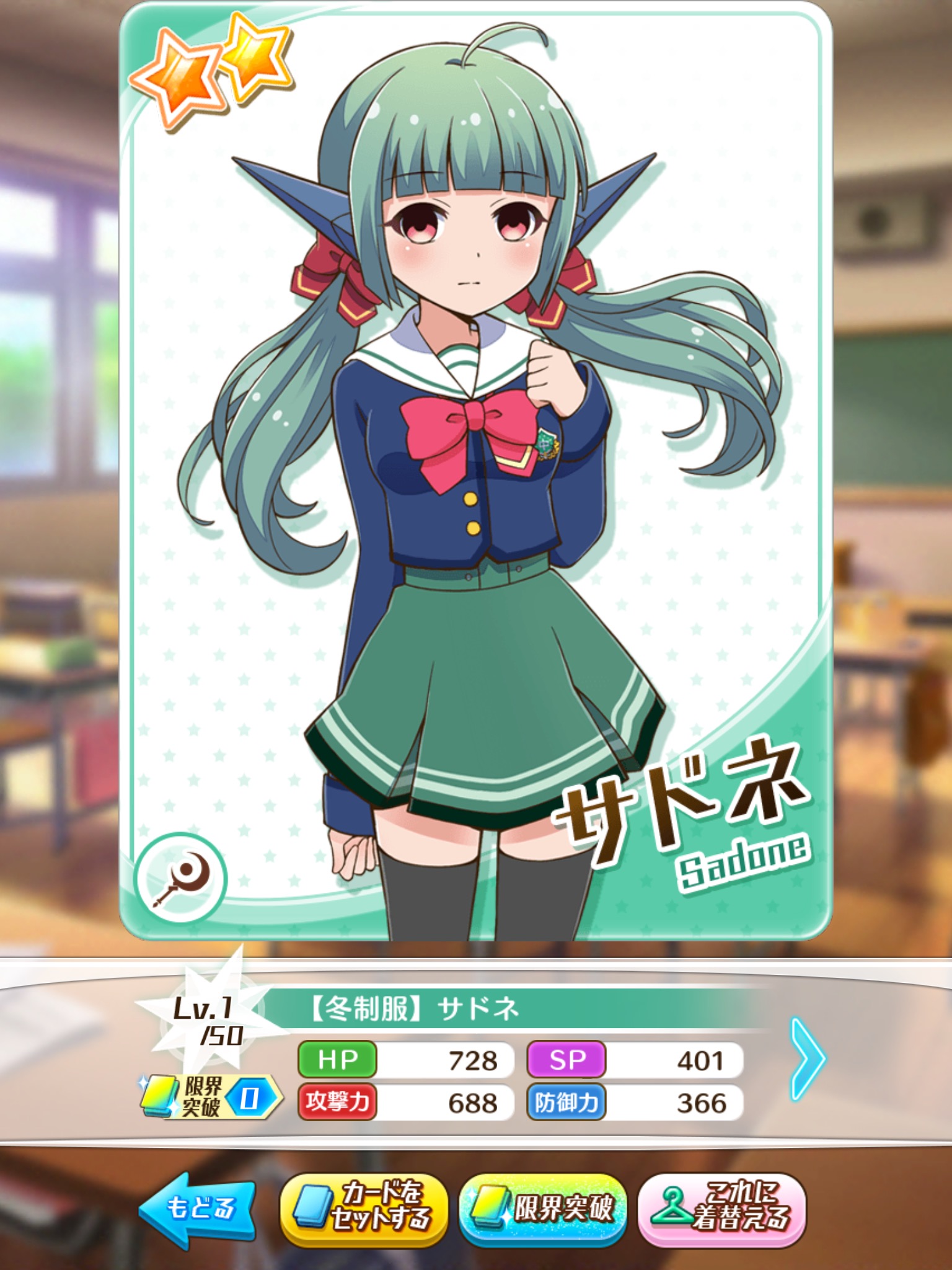Tap the Sadone card illustration
Image resolution: width=952 pixels, height=1270 pixels.
tap(475, 471)
